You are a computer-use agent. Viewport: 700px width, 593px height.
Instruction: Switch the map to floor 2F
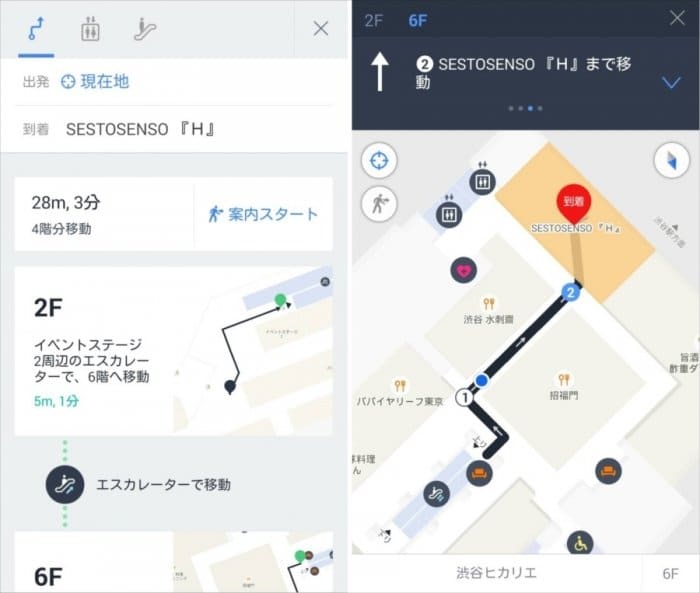(x=373, y=19)
